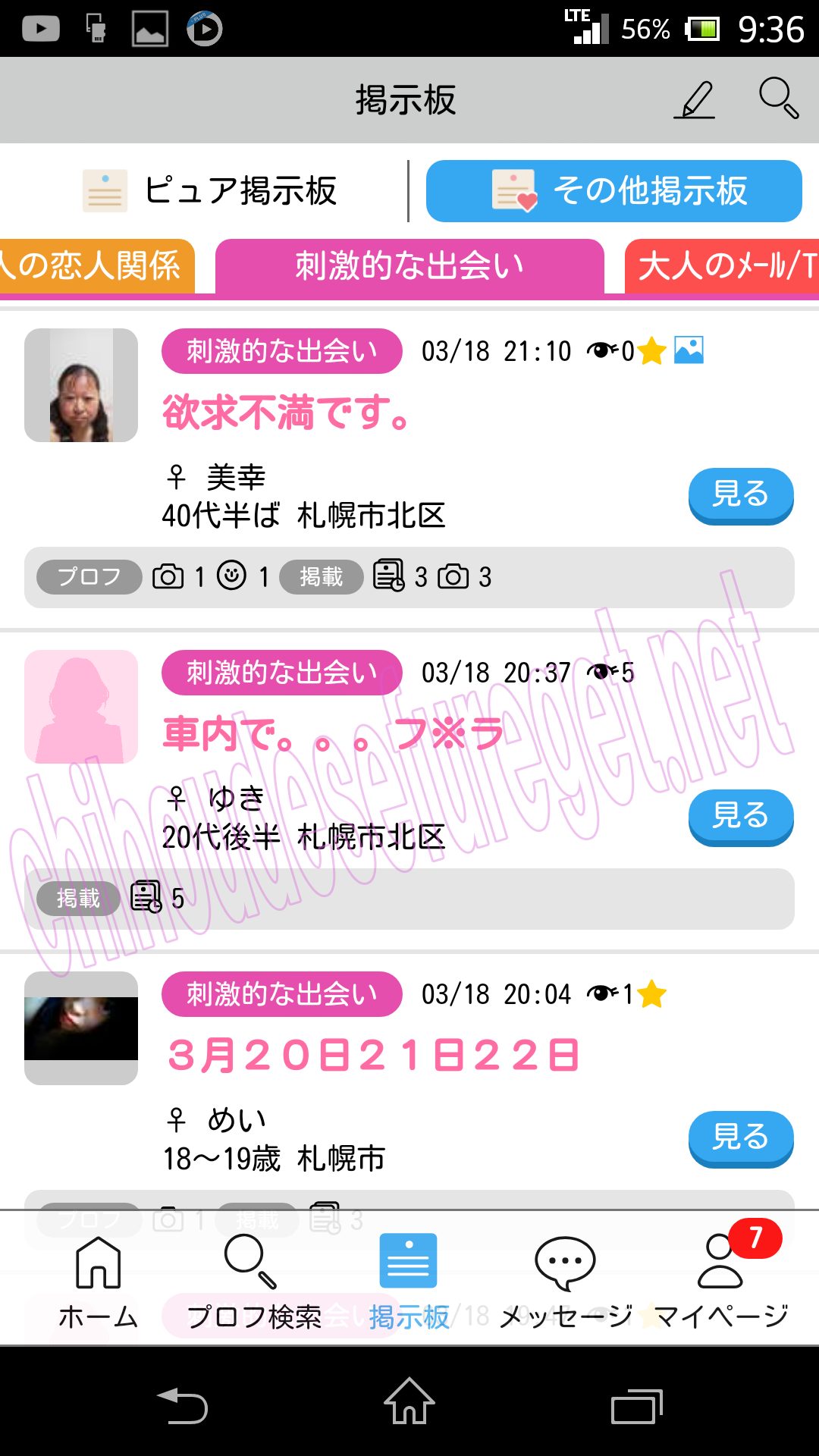The height and width of the screenshot is (1456, 819).
Task: Open マイページ with 7 notifications
Action: 722,1282
